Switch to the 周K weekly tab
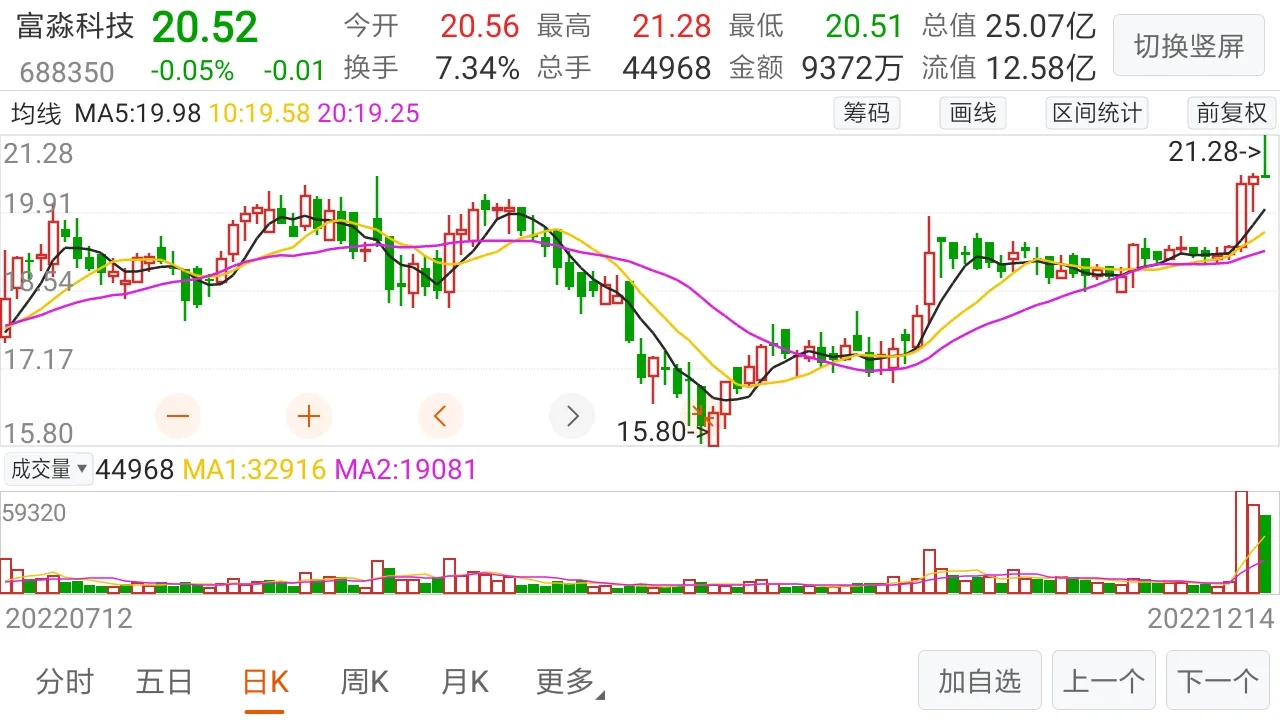 (x=364, y=682)
